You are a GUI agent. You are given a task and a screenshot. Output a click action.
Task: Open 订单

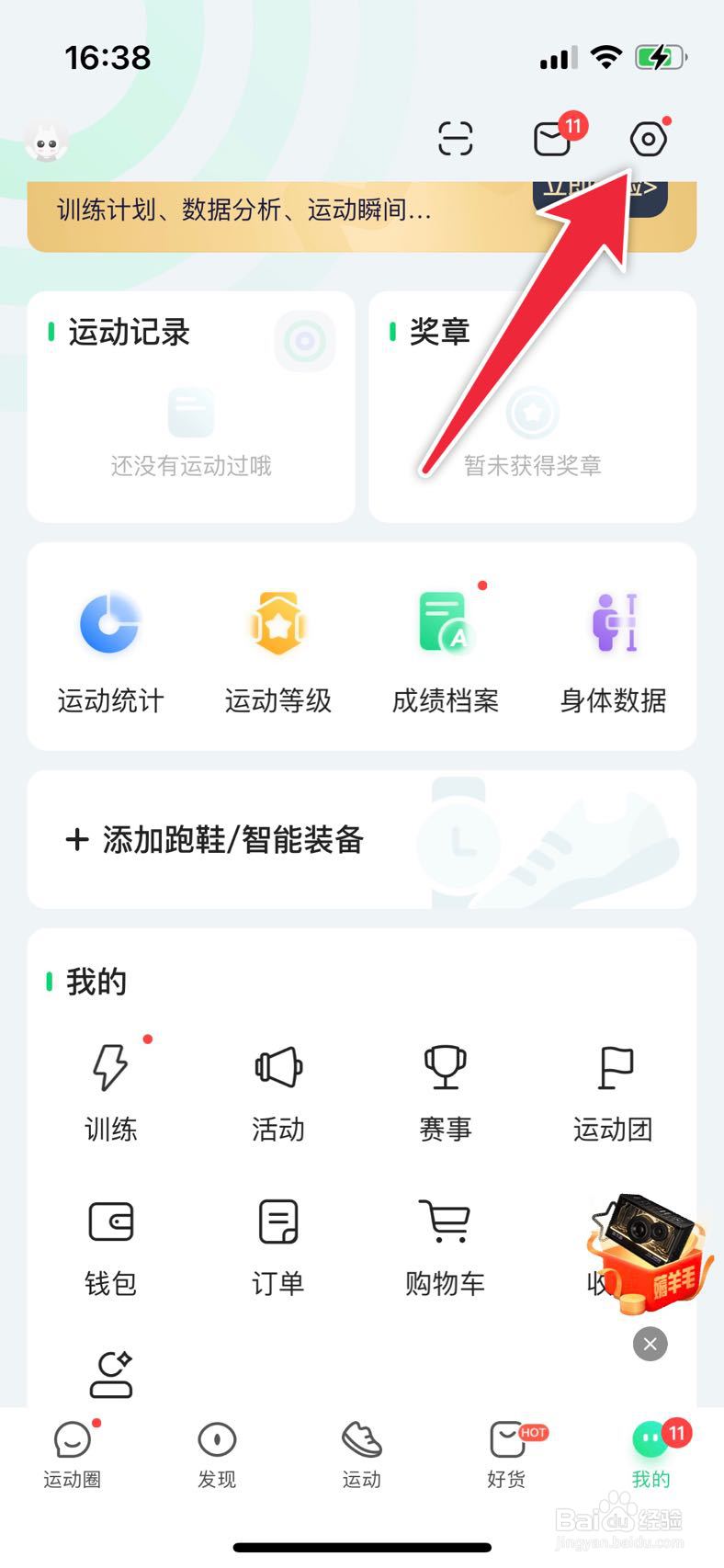(278, 1248)
